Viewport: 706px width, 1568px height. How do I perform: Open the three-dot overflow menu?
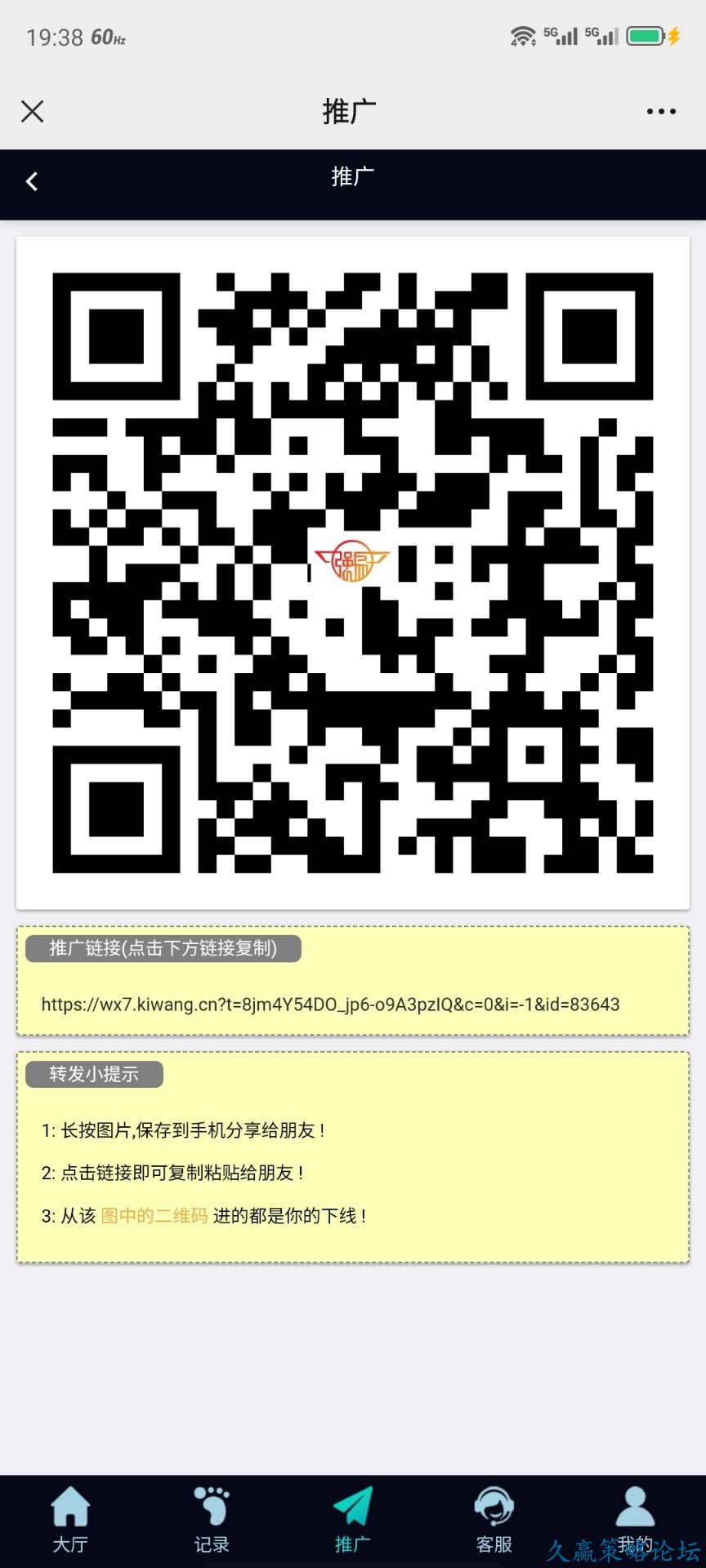pyautogui.click(x=660, y=111)
